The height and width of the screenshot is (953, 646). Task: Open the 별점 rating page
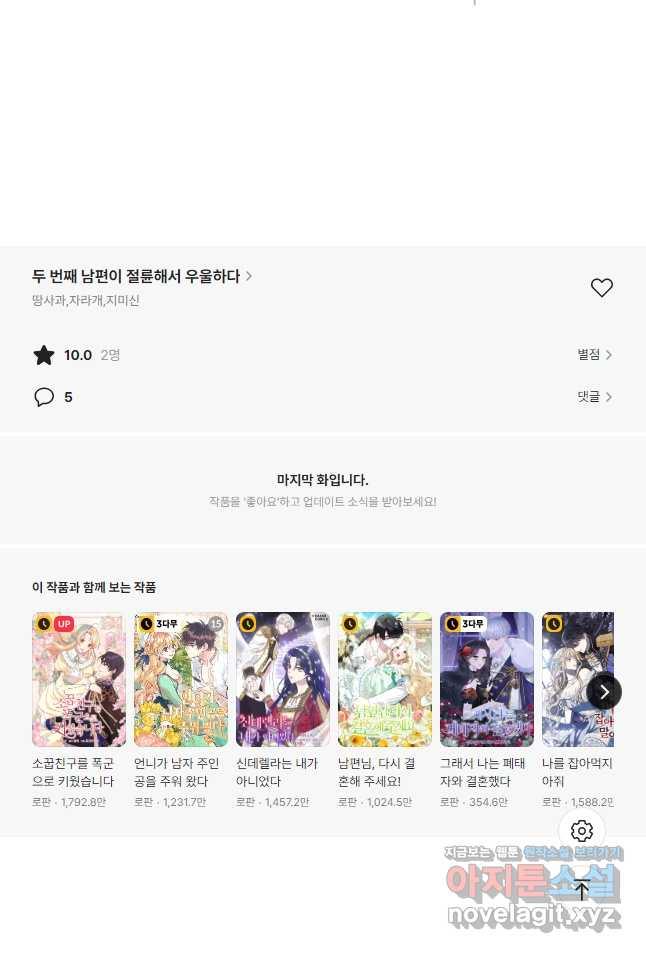(594, 355)
